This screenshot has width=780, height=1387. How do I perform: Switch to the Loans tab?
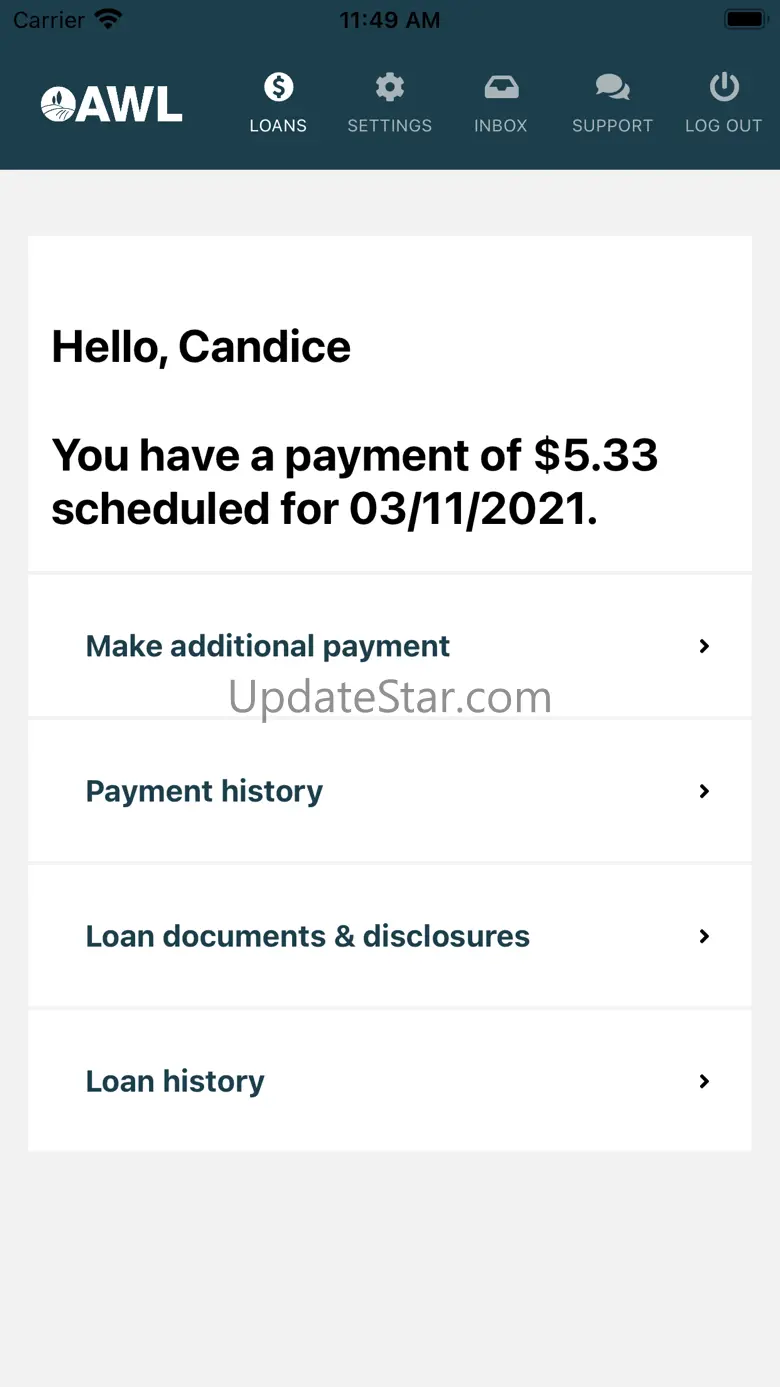(x=278, y=104)
